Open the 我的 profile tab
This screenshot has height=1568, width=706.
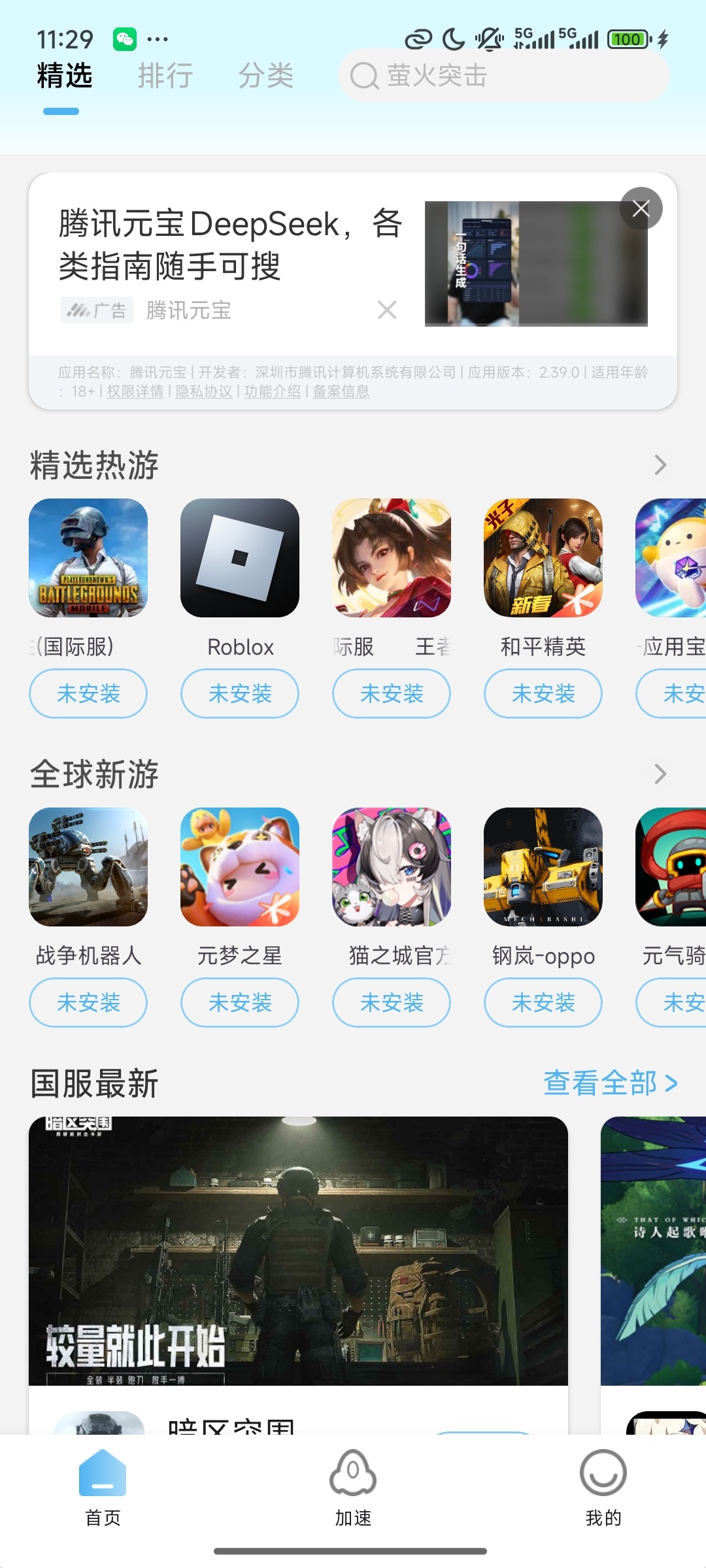tap(603, 1496)
